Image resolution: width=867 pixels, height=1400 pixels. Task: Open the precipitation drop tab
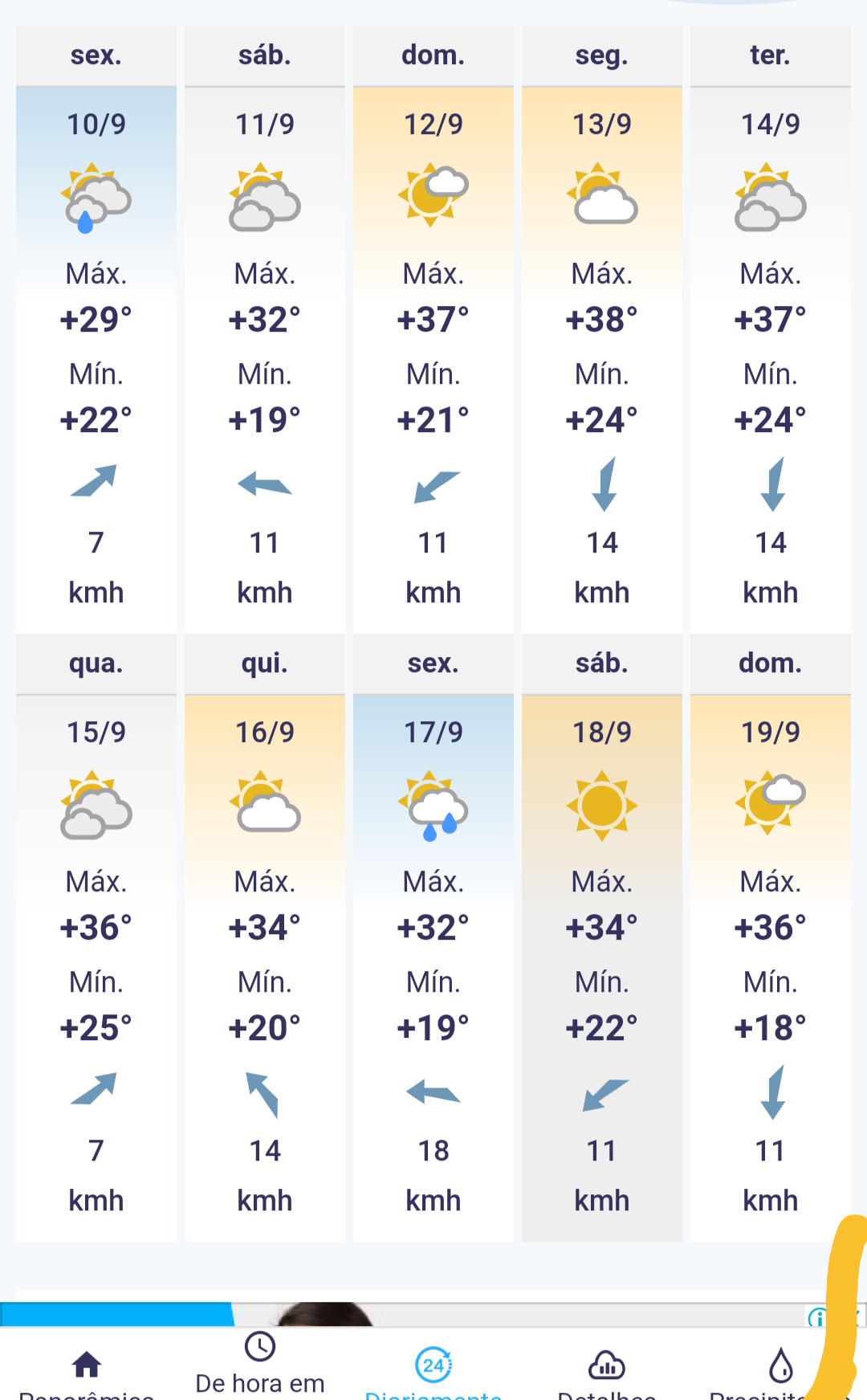point(780,1373)
